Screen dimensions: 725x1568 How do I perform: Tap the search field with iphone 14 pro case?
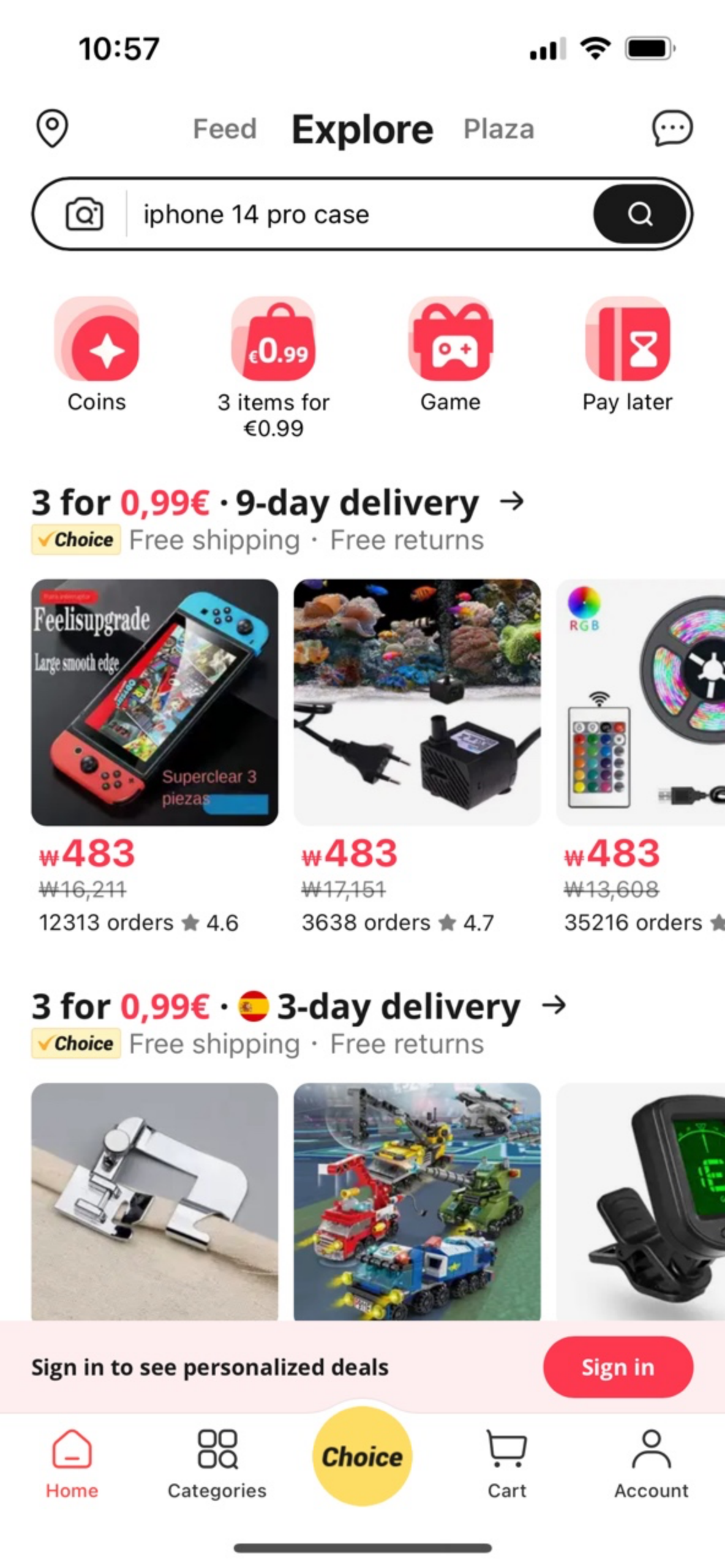(x=355, y=214)
